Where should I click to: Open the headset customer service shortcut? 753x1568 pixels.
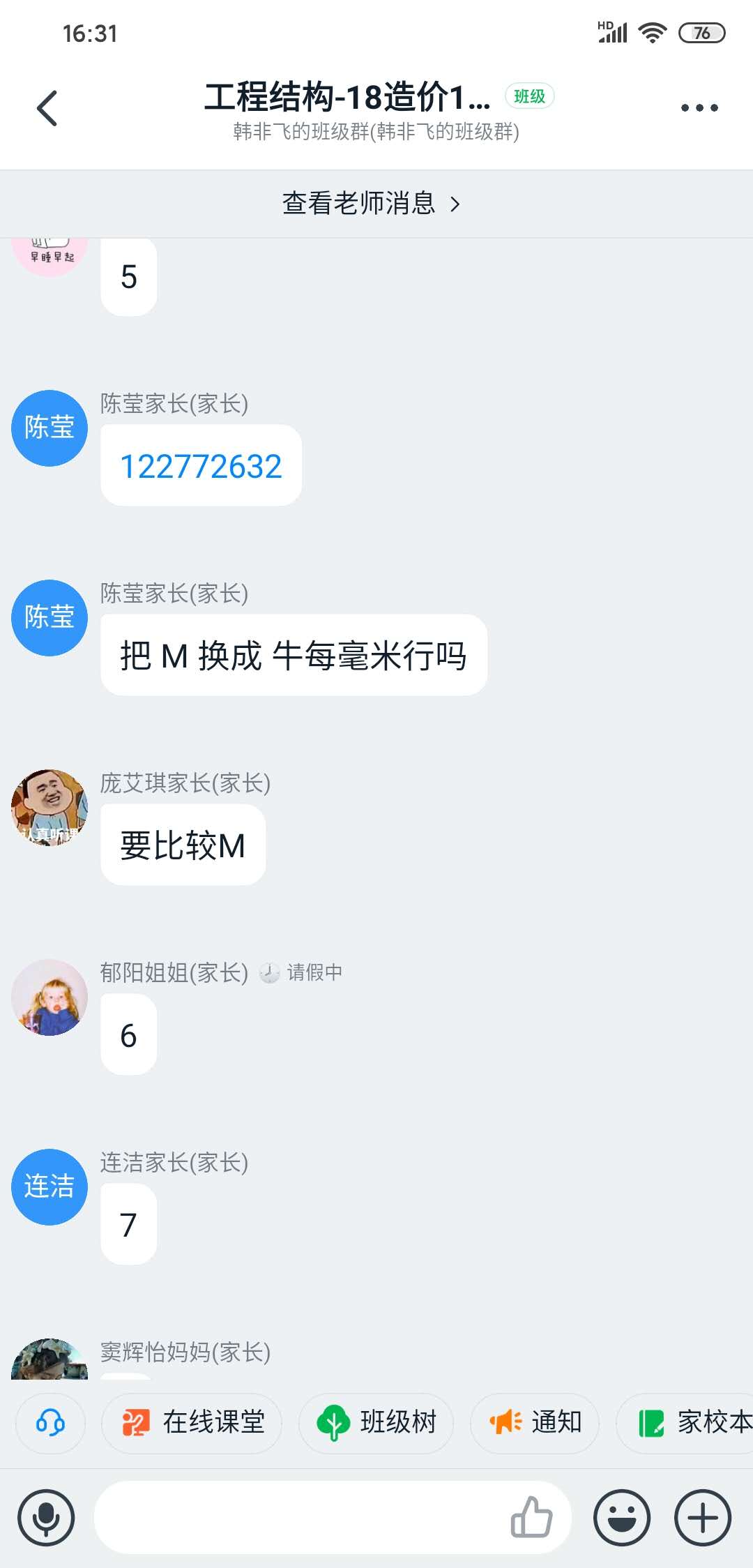[x=50, y=1422]
